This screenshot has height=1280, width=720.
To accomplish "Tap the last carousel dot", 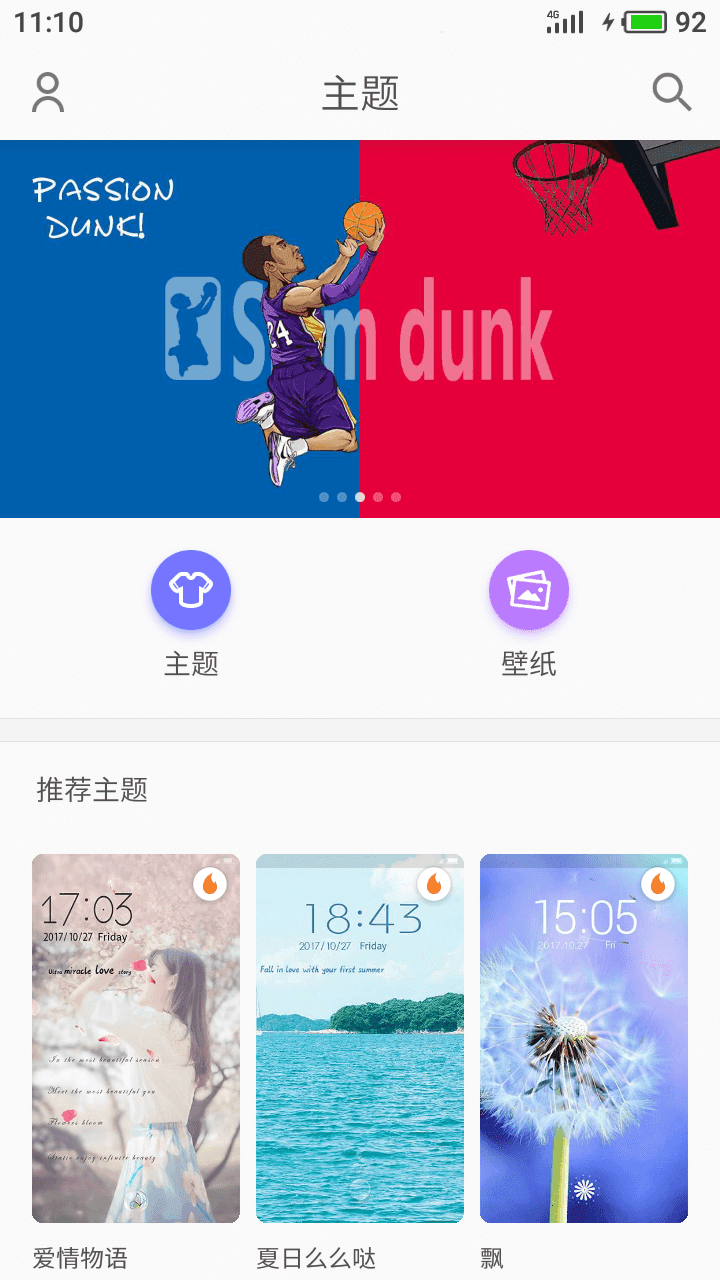I will point(396,497).
